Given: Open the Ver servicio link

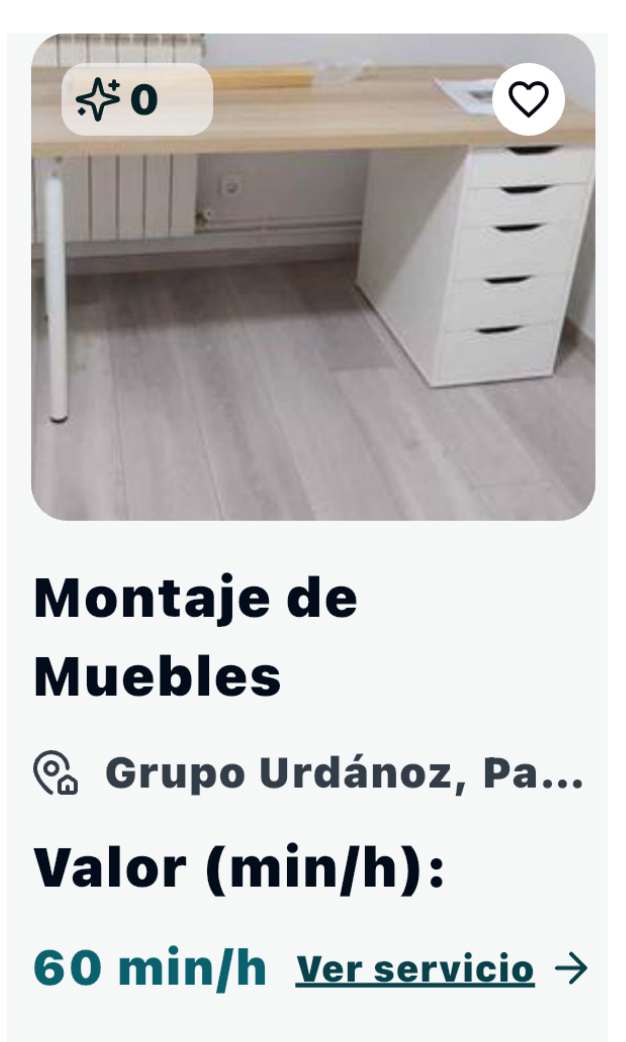Looking at the screenshot, I should coord(415,968).
